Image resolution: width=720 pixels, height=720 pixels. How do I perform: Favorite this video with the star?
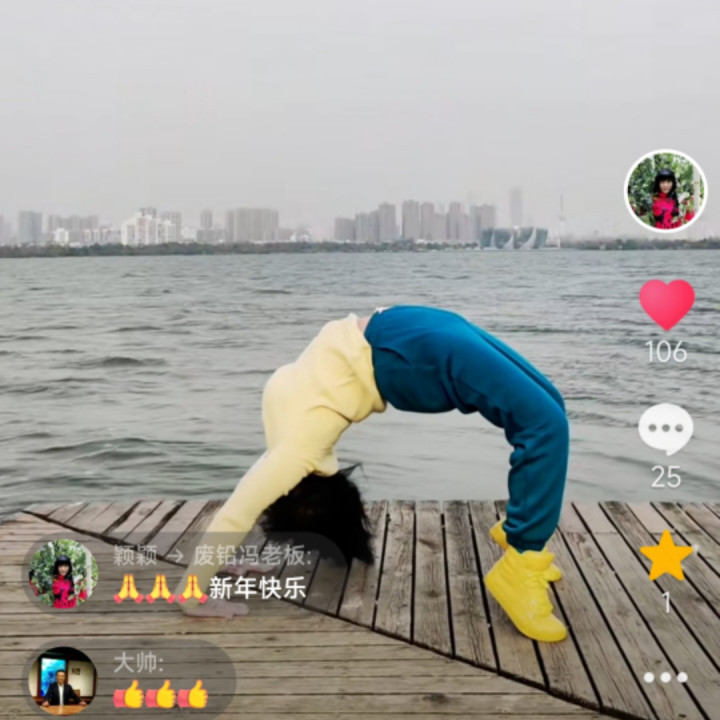tap(666, 556)
